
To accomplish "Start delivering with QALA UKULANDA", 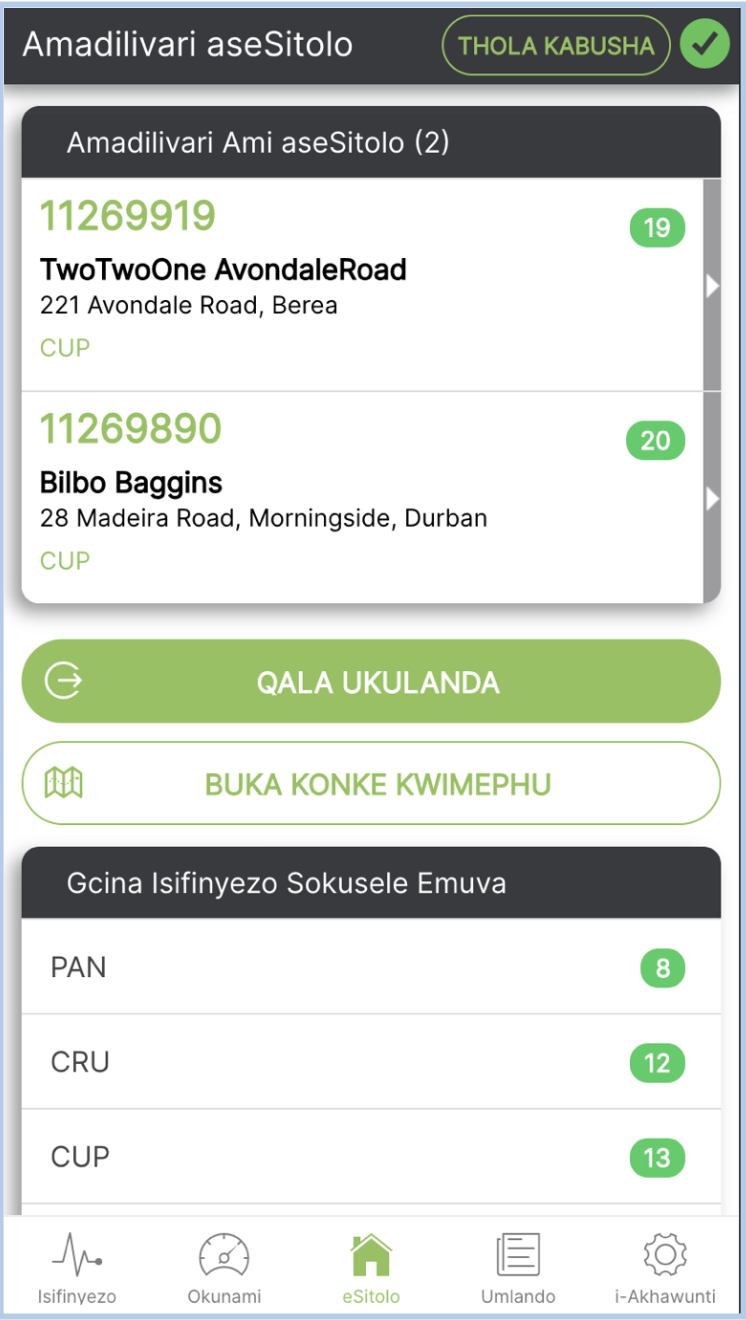I will pyautogui.click(x=371, y=682).
